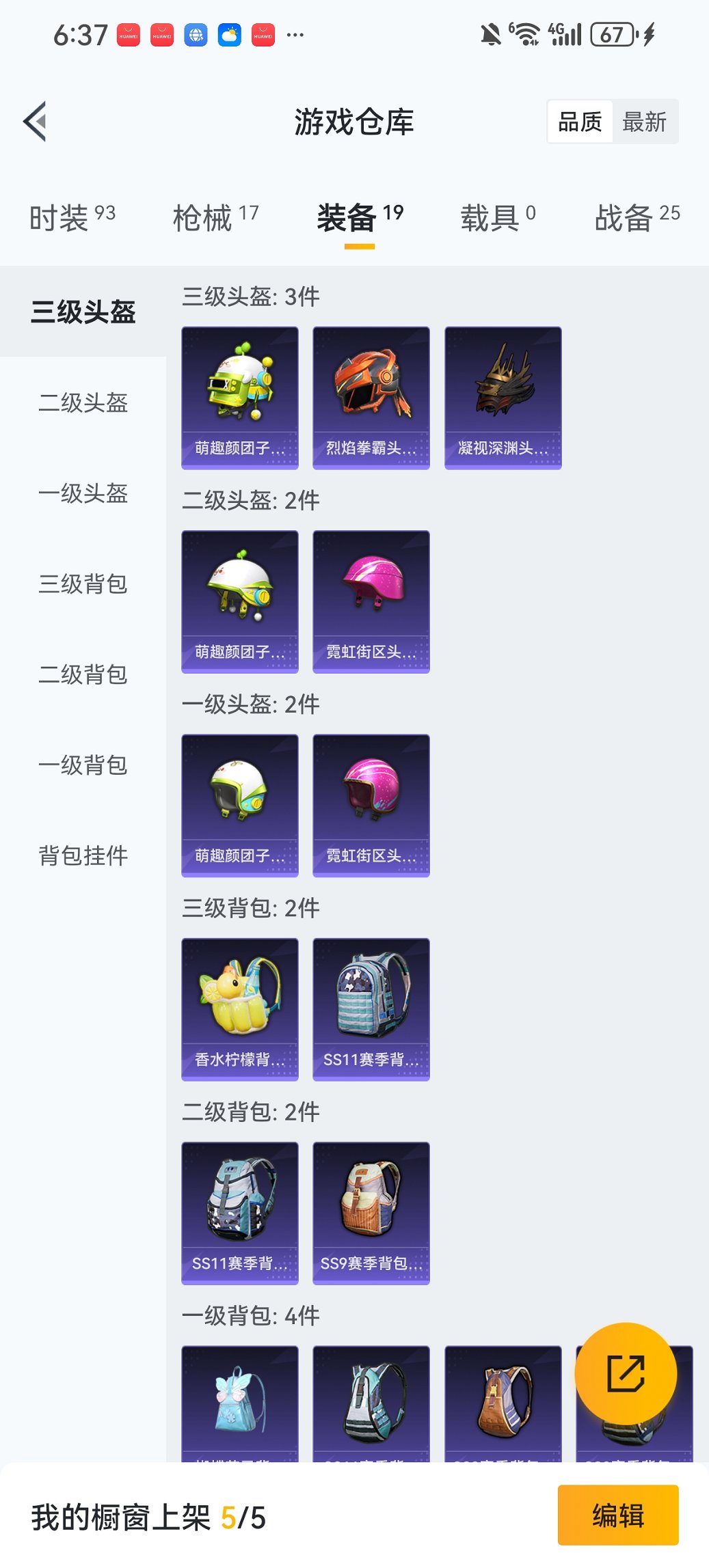709x1568 pixels.
Task: Open the 霓虹街区 level-two helmet
Action: coord(371,601)
